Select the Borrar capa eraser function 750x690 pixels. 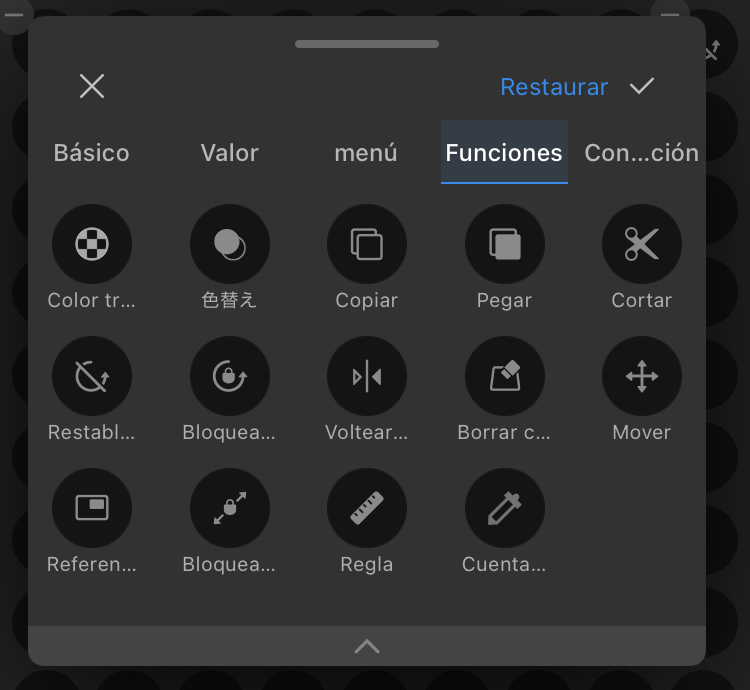click(504, 376)
